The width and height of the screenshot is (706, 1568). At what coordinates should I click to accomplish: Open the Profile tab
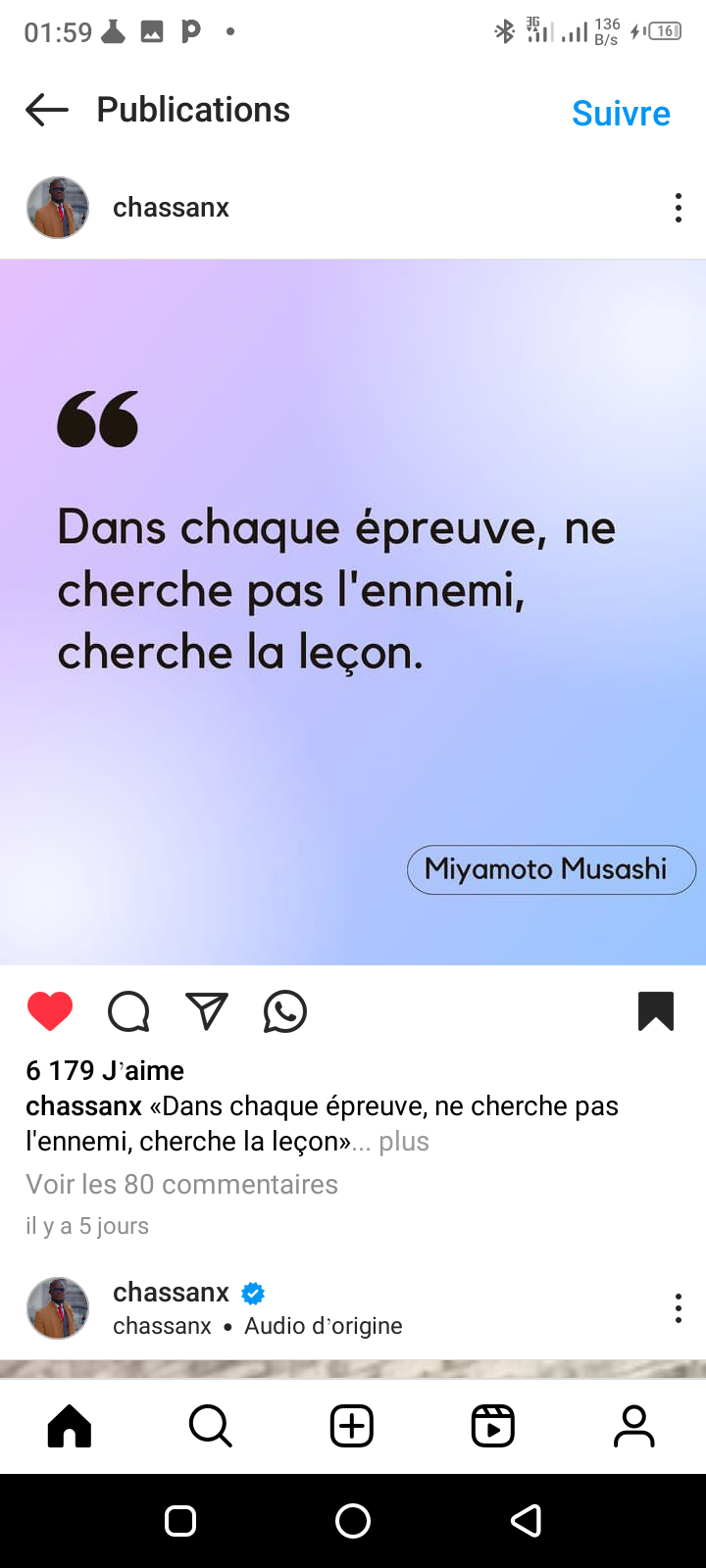point(634,1426)
